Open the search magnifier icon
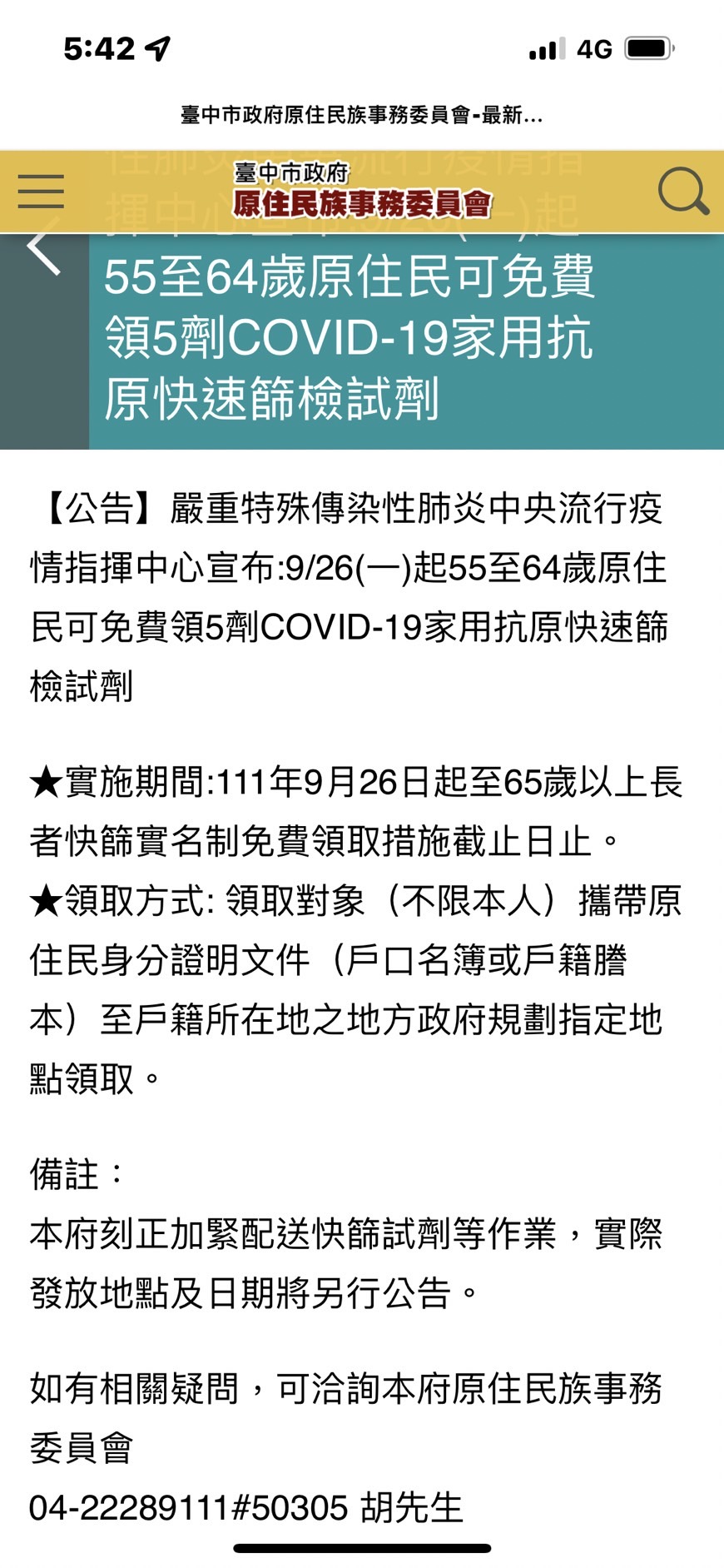Image resolution: width=724 pixels, height=1568 pixels. [683, 192]
